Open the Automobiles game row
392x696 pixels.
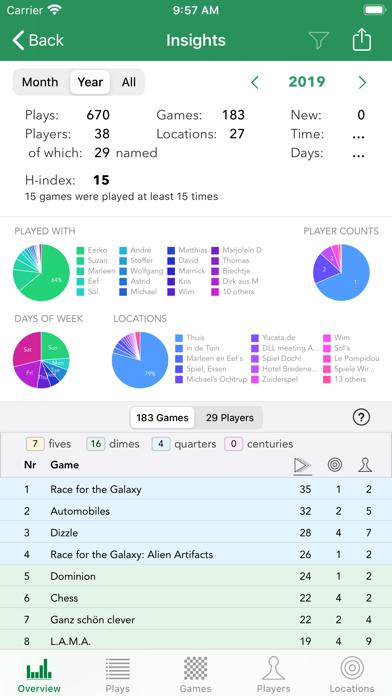196,511
